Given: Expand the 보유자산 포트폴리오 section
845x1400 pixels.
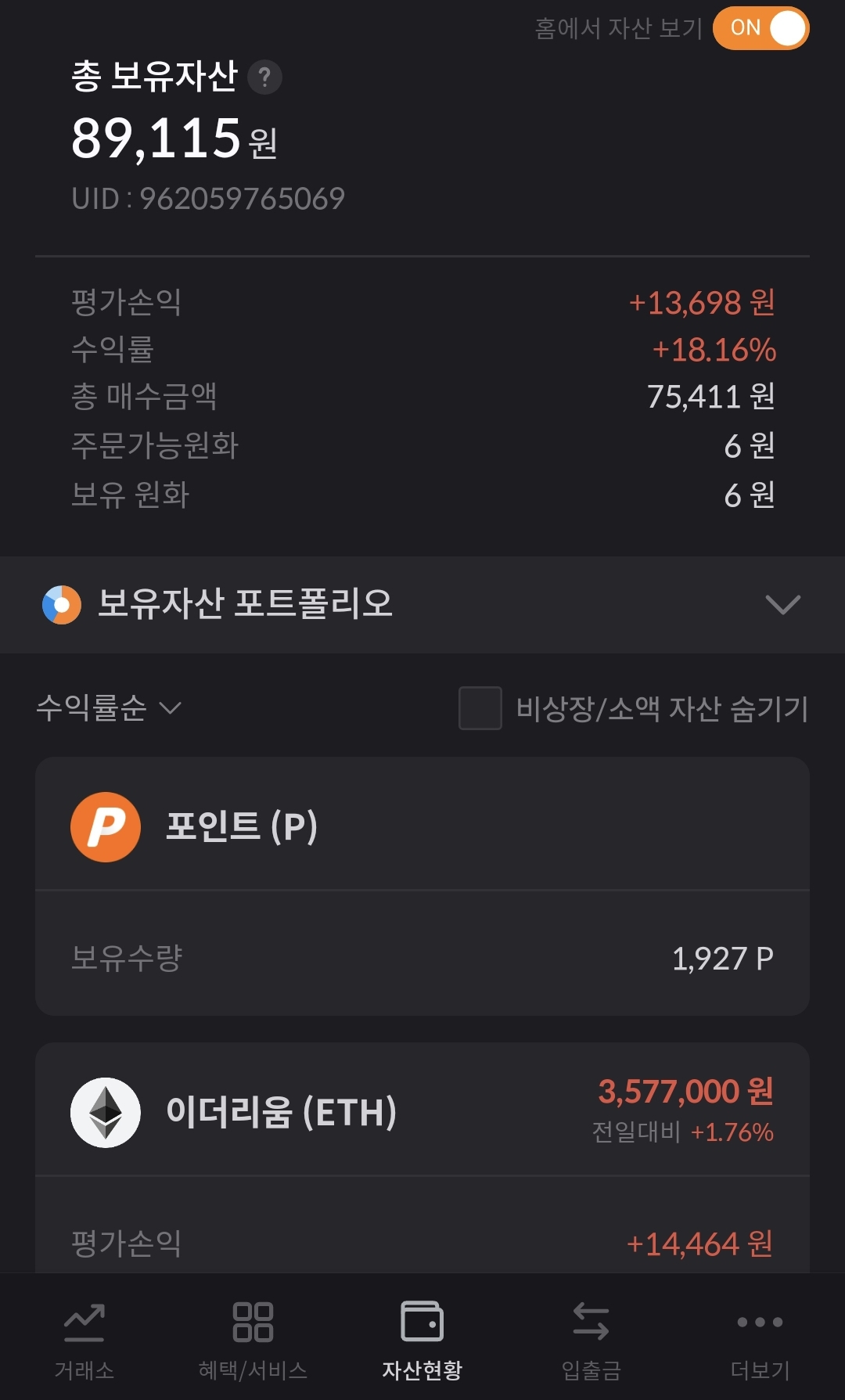Looking at the screenshot, I should tap(422, 604).
